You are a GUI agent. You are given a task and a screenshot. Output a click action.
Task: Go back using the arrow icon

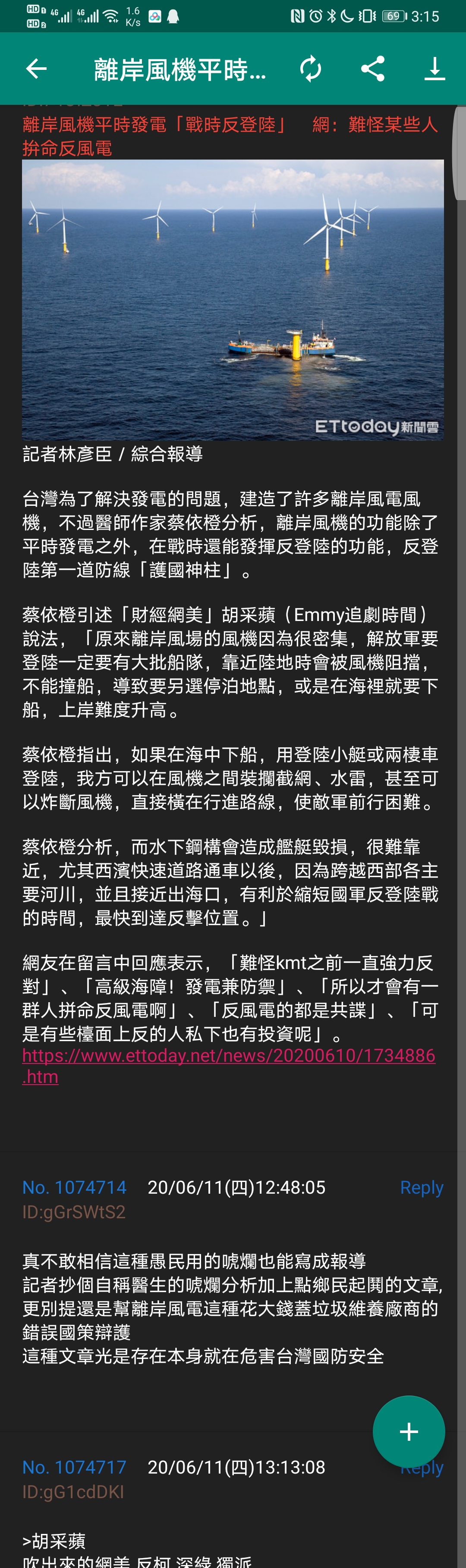pos(36,69)
